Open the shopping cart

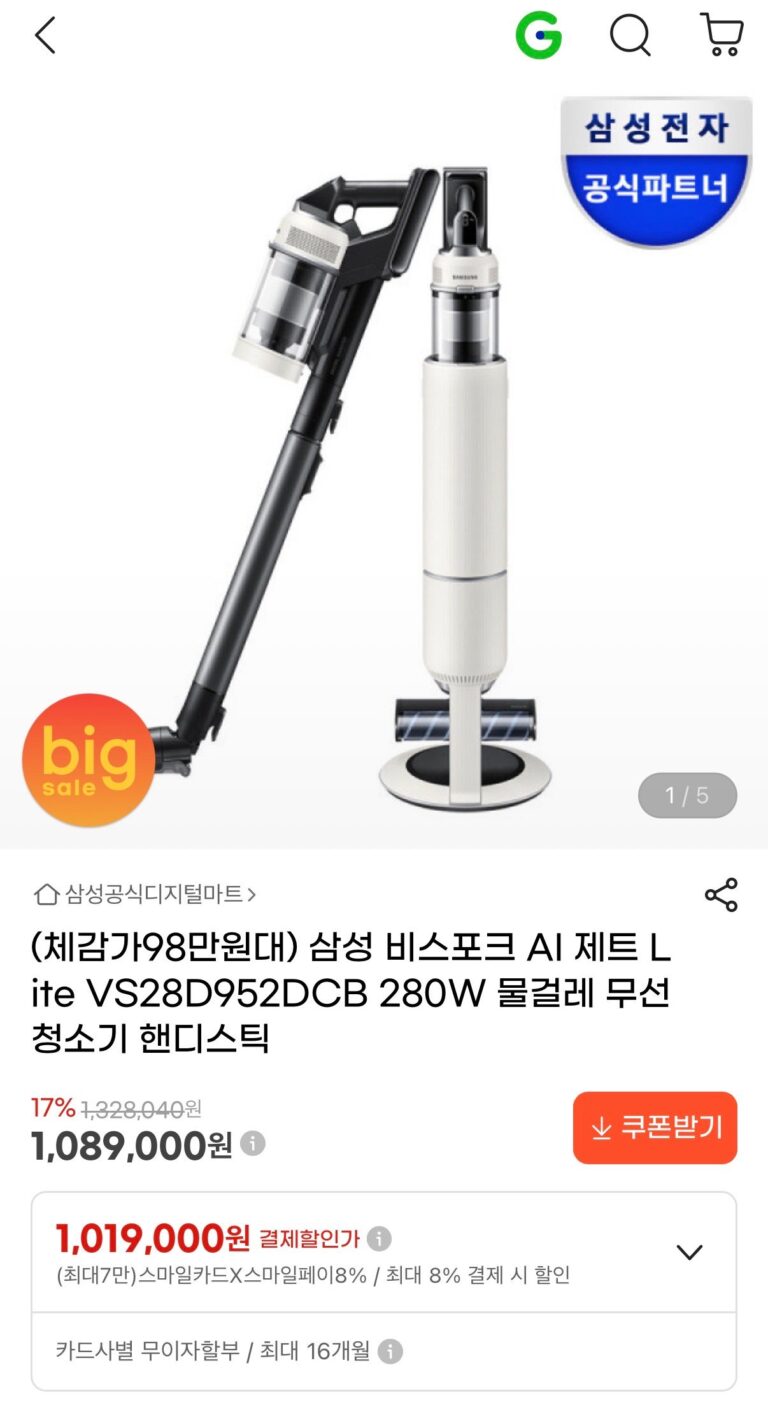[x=721, y=36]
